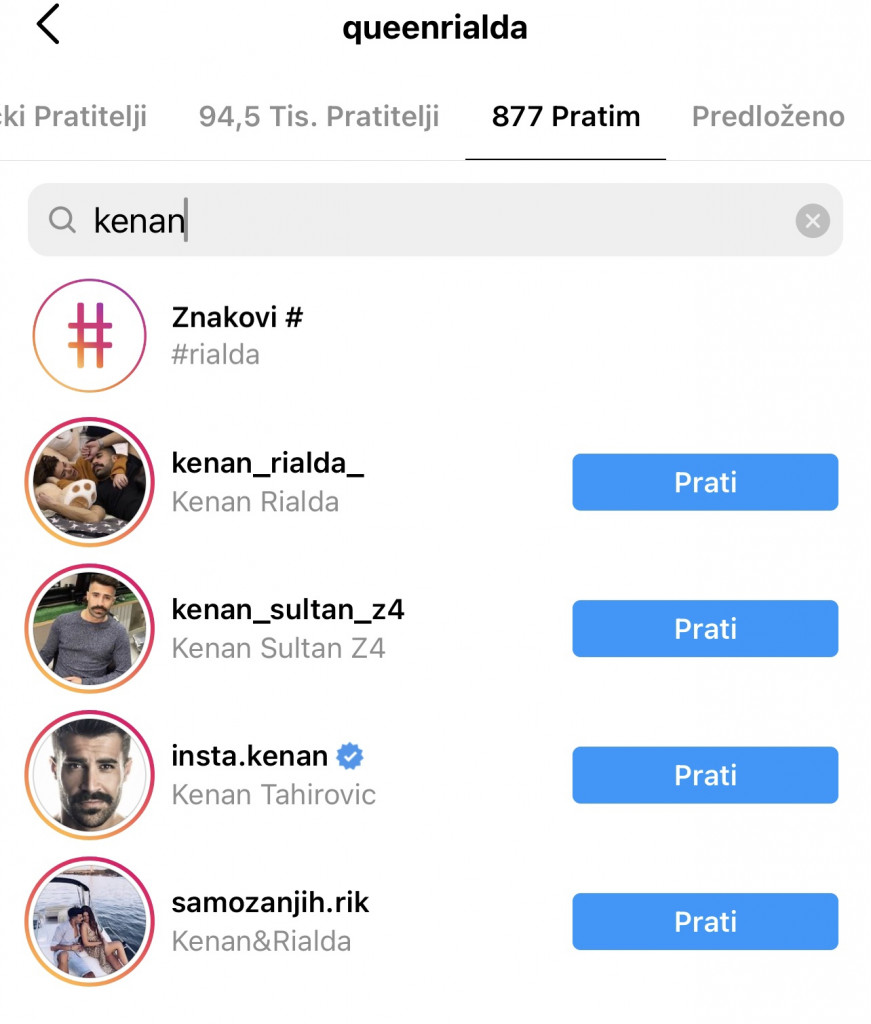This screenshot has height=1024, width=871.
Task: Open kenan_rialda_ profile picture story ring
Action: (90, 482)
